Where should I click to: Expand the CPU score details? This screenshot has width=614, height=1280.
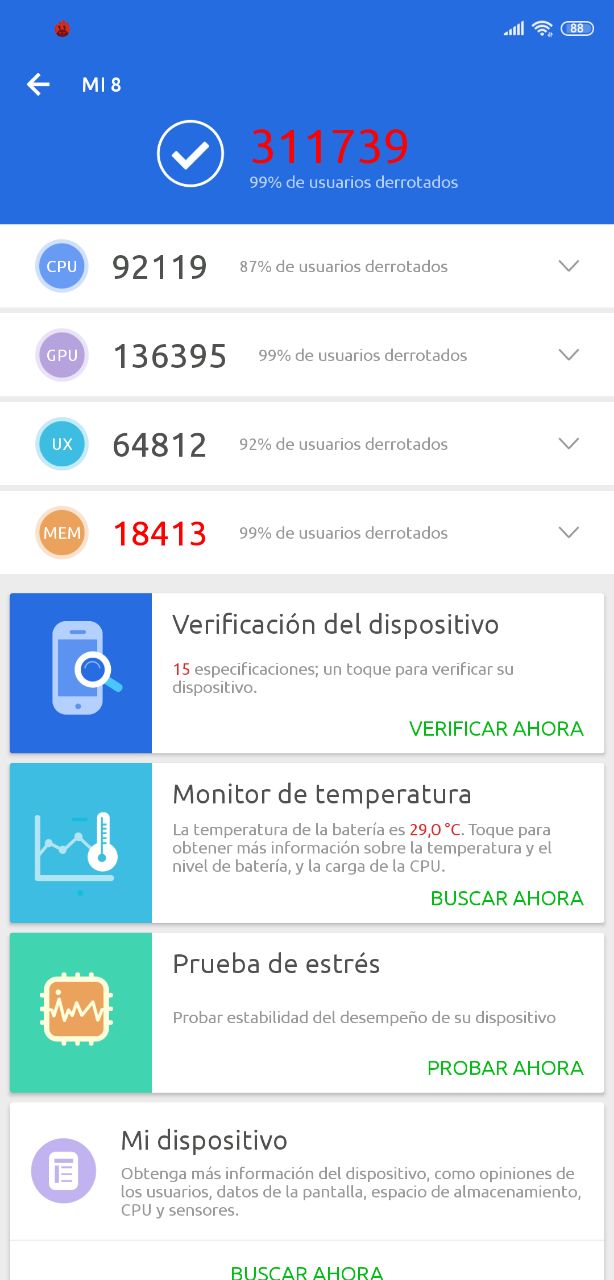[568, 266]
